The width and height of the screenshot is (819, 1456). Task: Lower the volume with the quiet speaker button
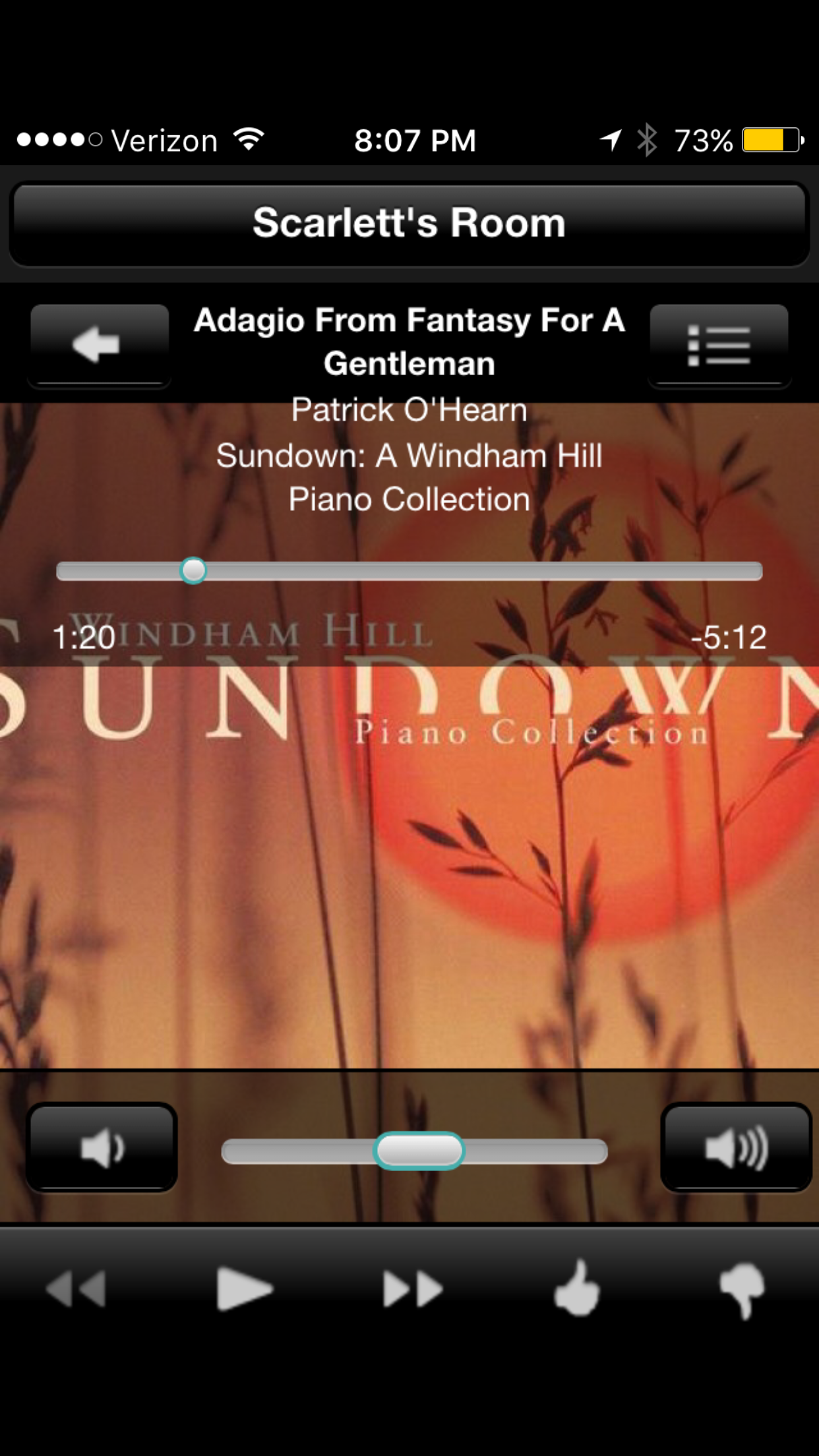click(102, 1148)
